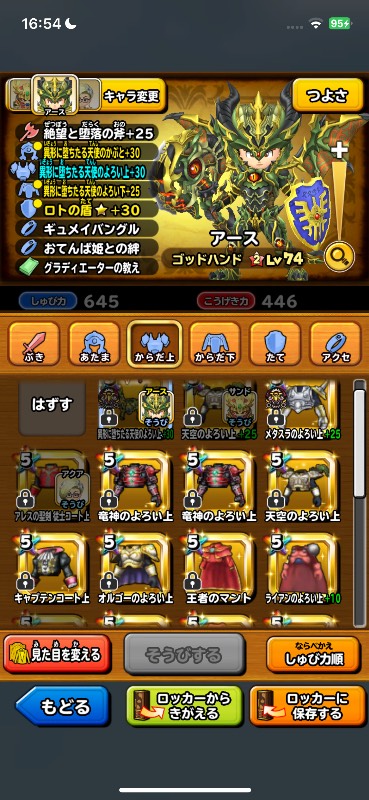This screenshot has height=800, width=369.
Task: Pick 王者のマント item
Action: [219, 570]
